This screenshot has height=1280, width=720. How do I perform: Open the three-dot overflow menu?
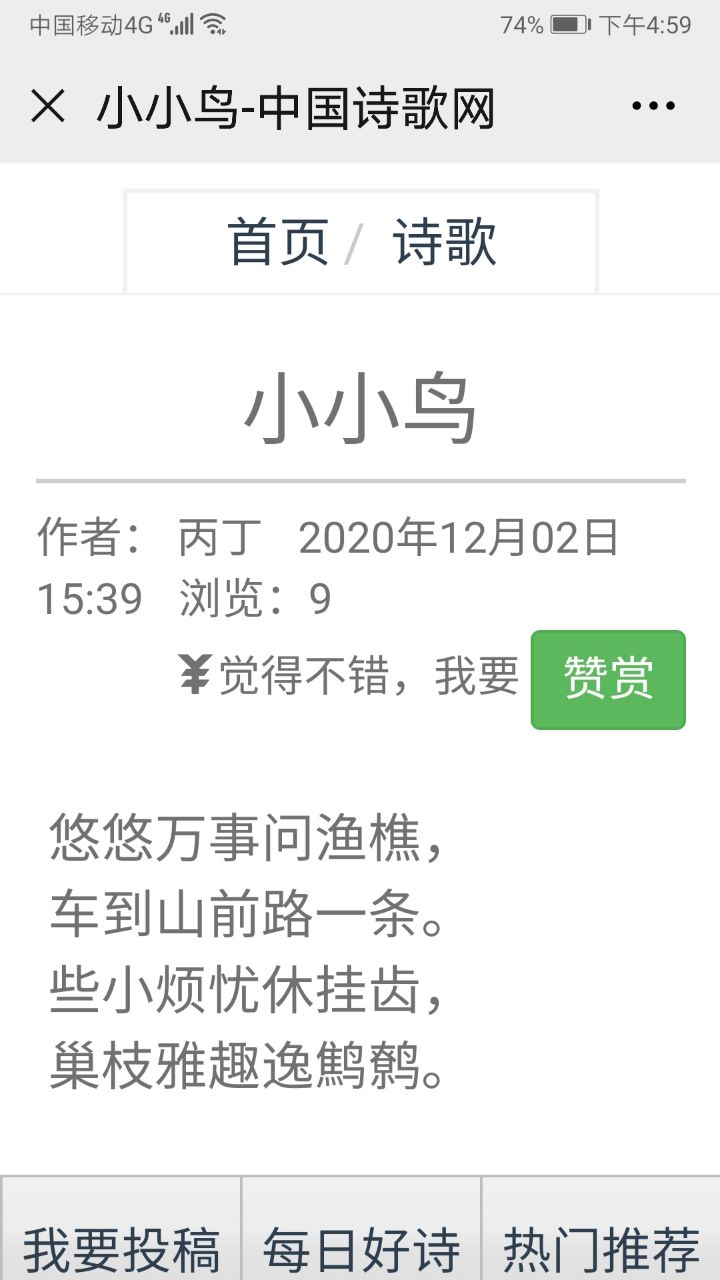[x=653, y=107]
